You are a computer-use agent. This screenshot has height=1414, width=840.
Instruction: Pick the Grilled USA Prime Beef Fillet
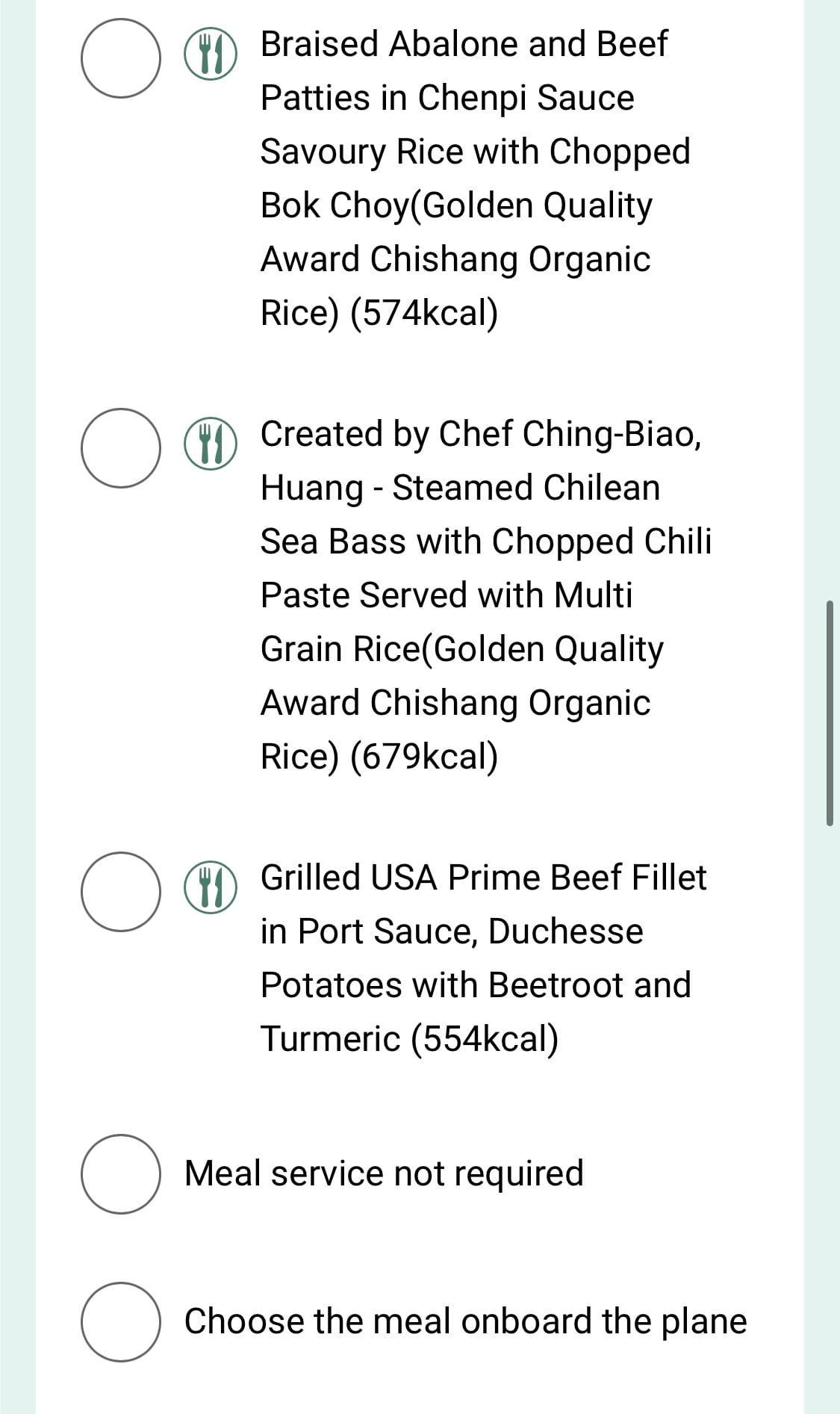[120, 892]
